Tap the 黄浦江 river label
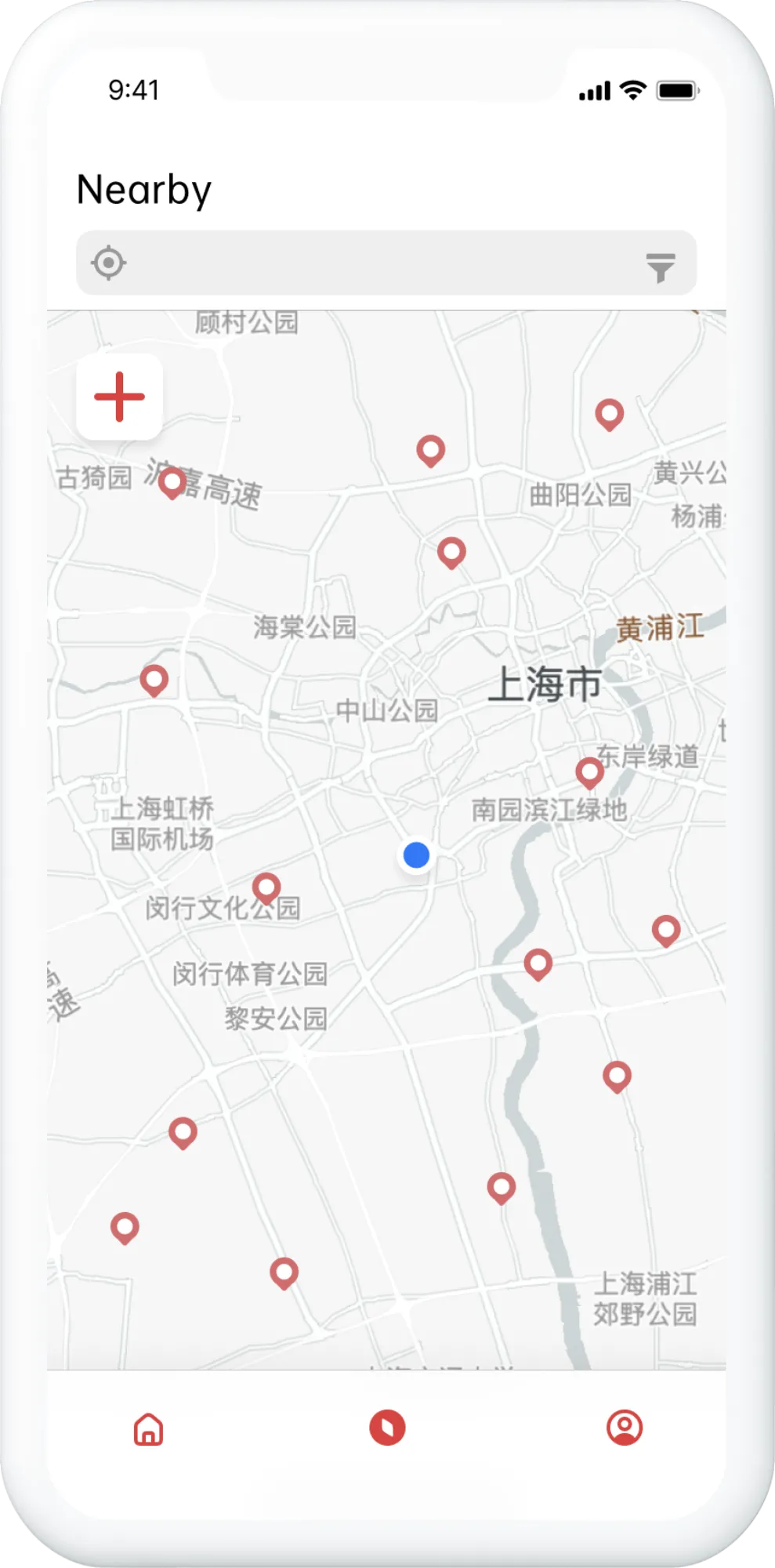775x1568 pixels. coord(661,627)
